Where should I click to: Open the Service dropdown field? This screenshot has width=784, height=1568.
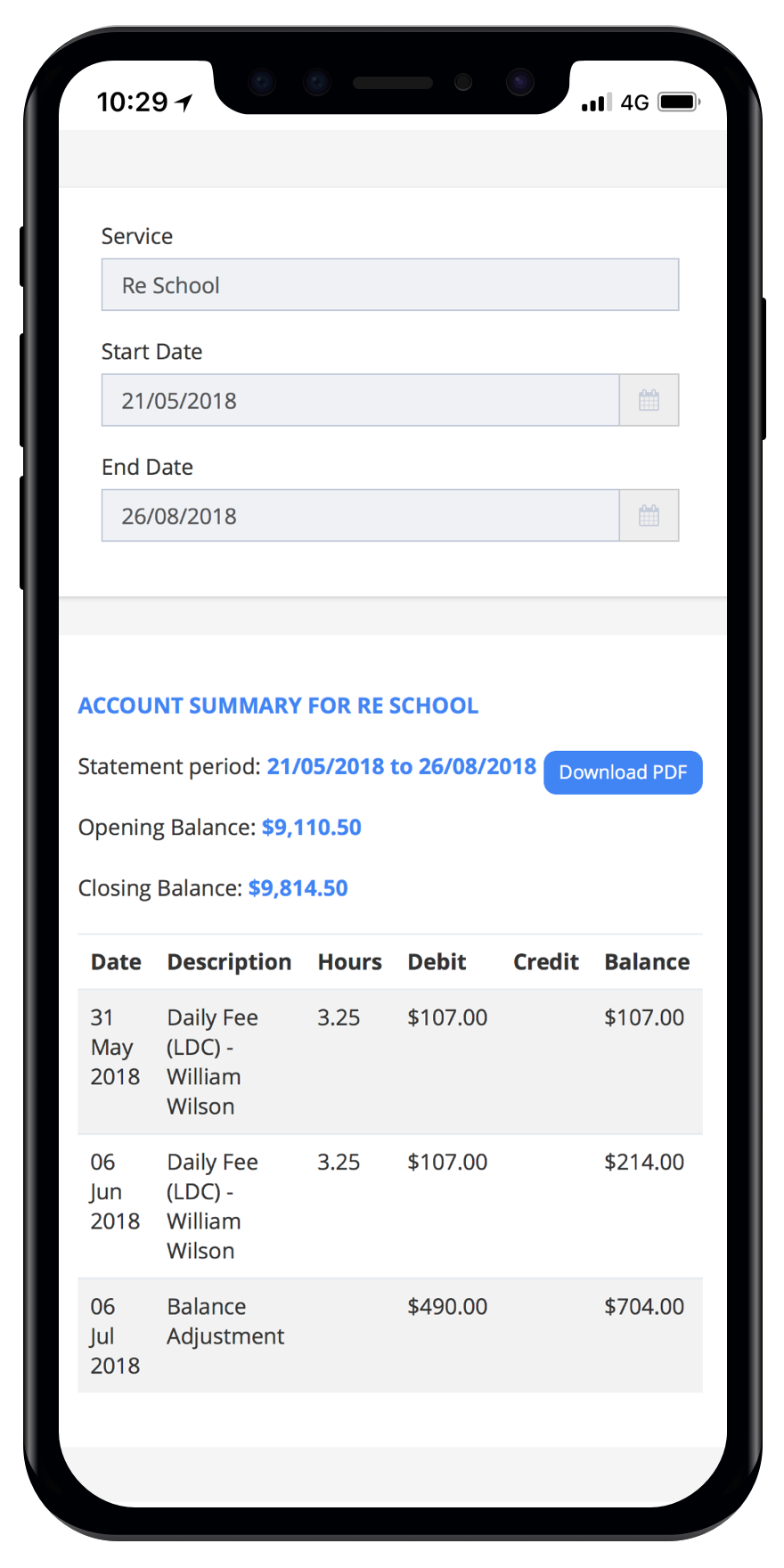point(389,285)
